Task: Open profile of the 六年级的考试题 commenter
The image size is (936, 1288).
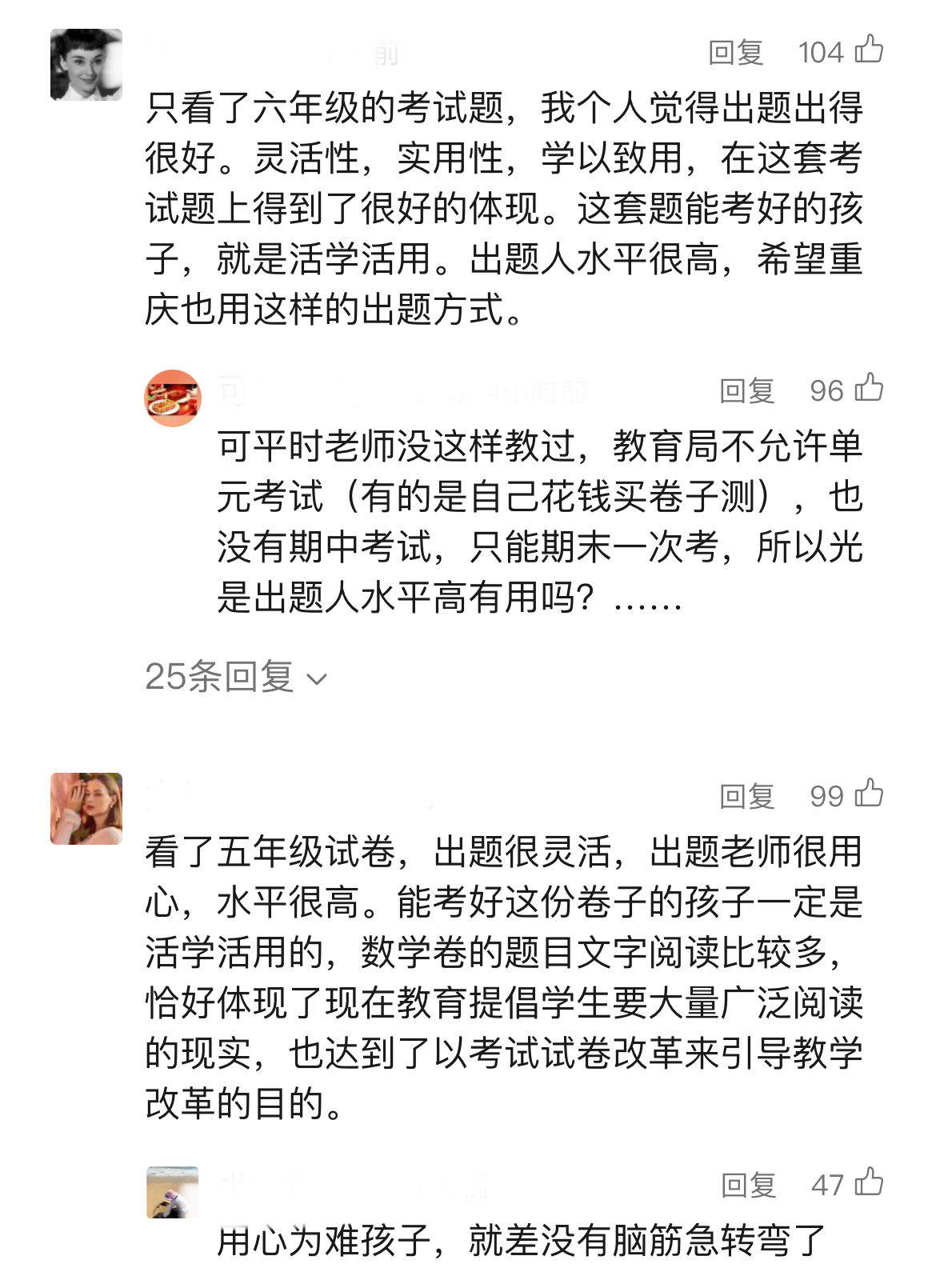Action: tap(86, 65)
